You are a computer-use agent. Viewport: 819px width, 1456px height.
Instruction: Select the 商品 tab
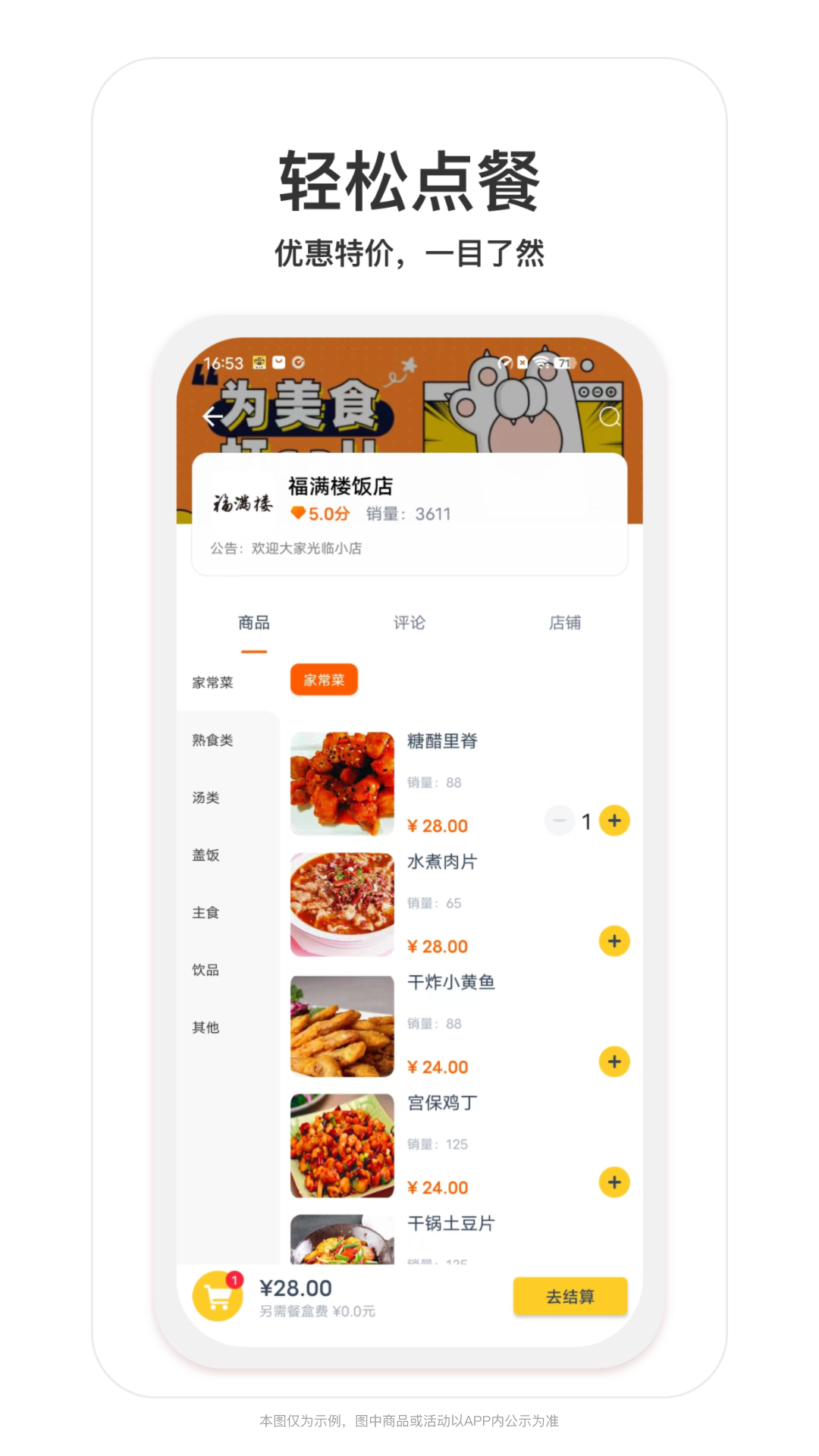254,623
